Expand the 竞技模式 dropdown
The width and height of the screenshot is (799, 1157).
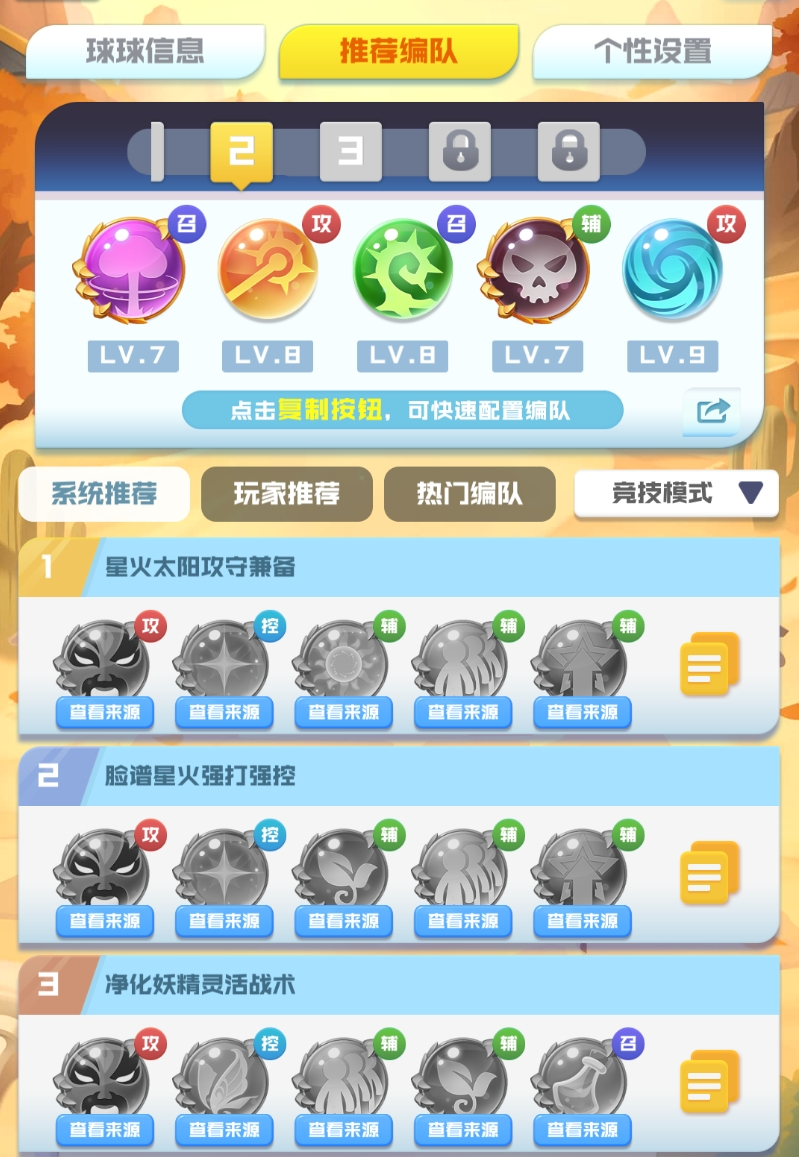[x=676, y=493]
